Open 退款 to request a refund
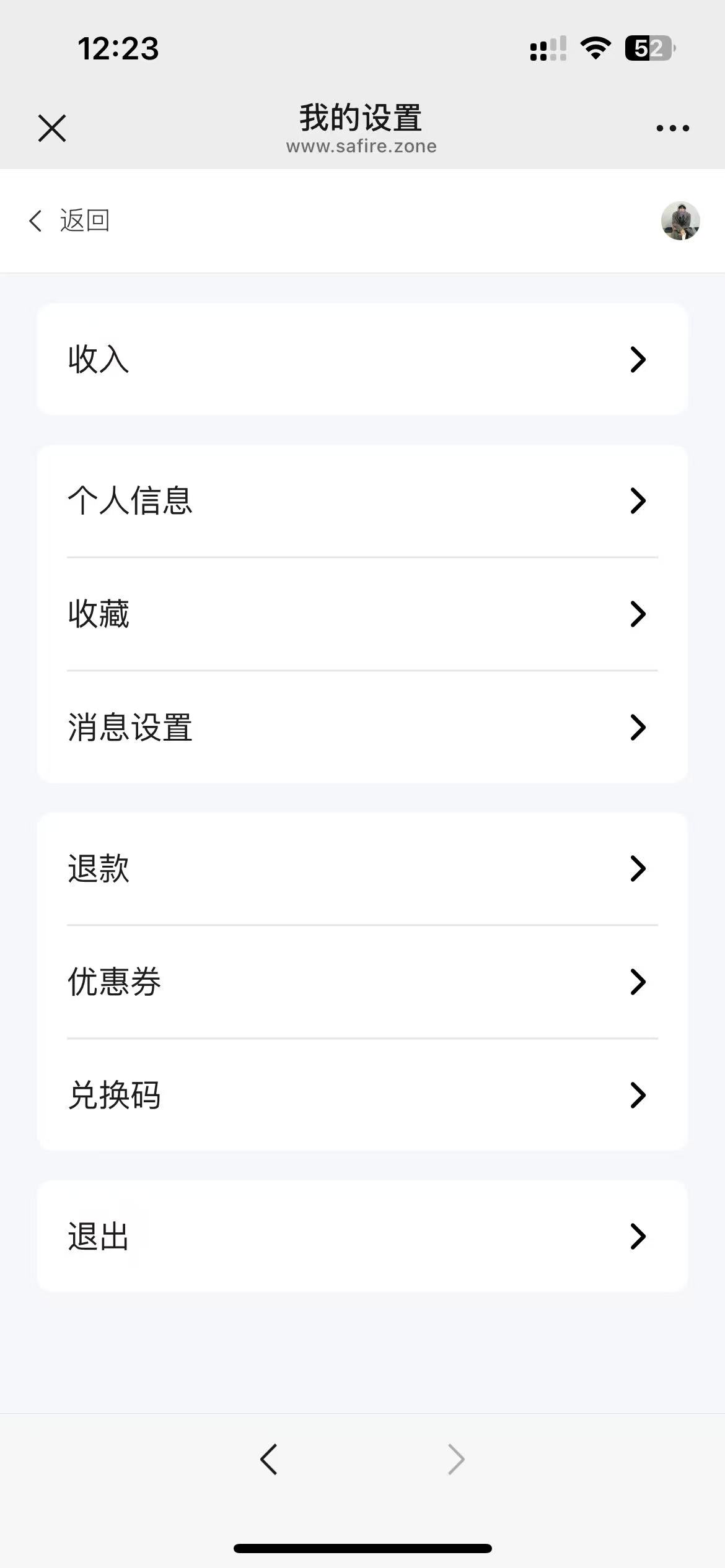Image resolution: width=725 pixels, height=1568 pixels. (x=98, y=869)
